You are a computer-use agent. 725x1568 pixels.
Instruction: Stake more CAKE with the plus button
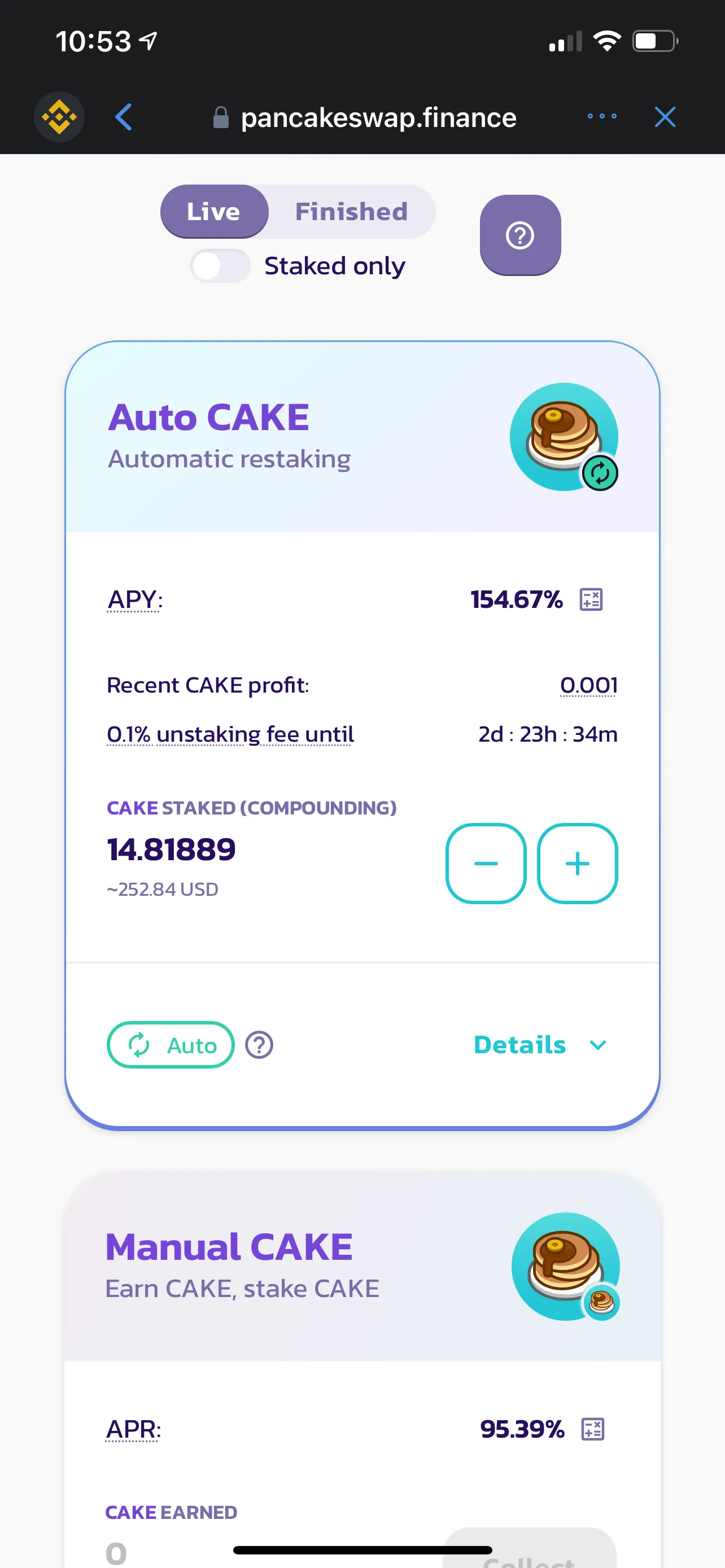click(x=577, y=863)
